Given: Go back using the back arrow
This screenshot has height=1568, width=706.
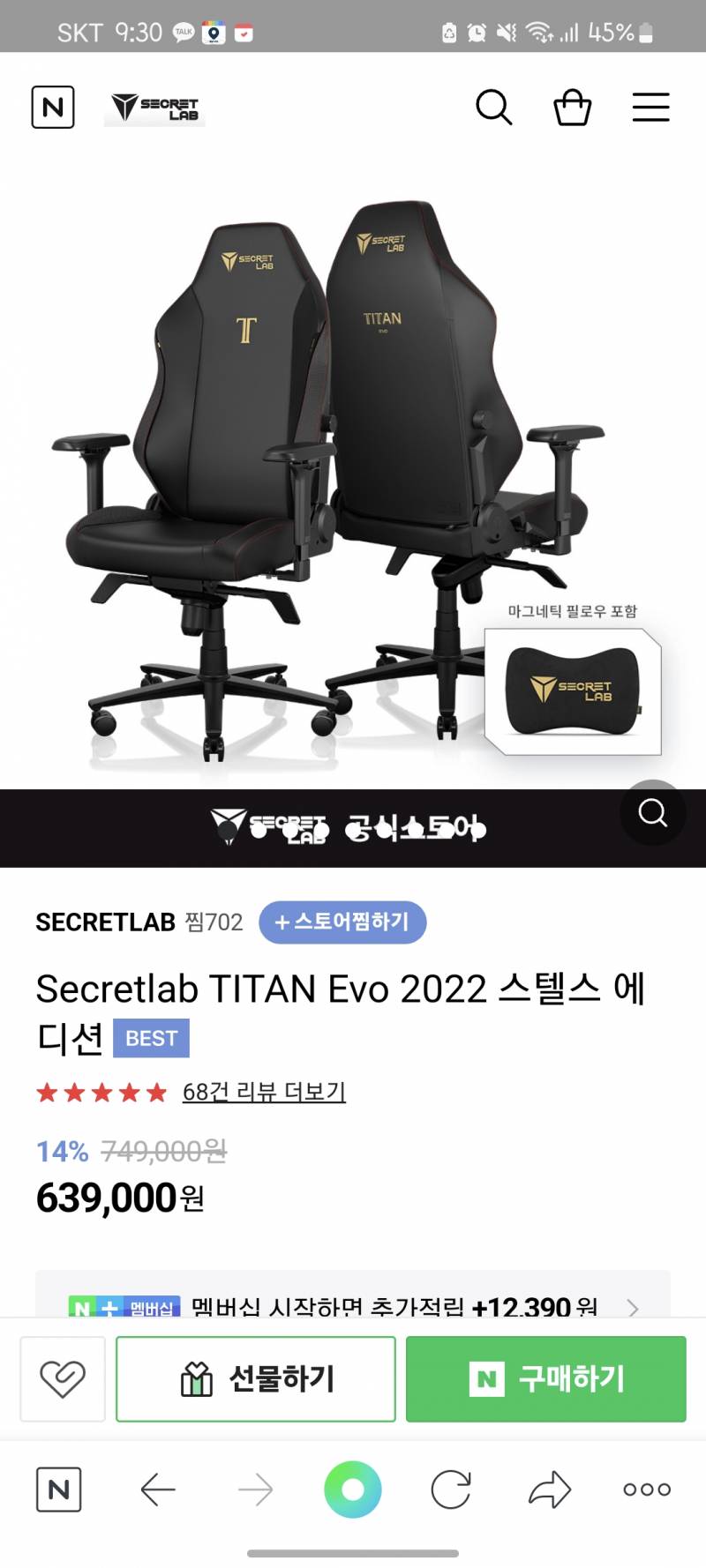Looking at the screenshot, I should (157, 1490).
